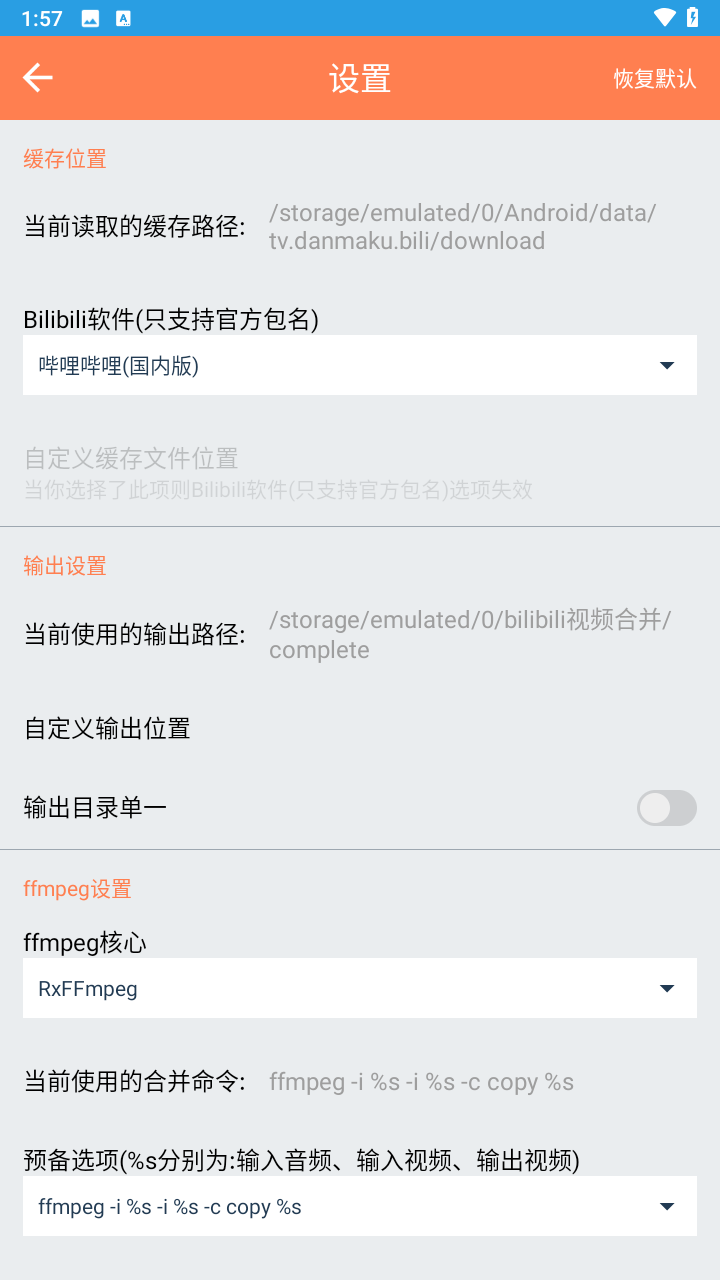This screenshot has width=720, height=1280.
Task: Tap the back arrow to leave settings
Action: pyautogui.click(x=37, y=77)
